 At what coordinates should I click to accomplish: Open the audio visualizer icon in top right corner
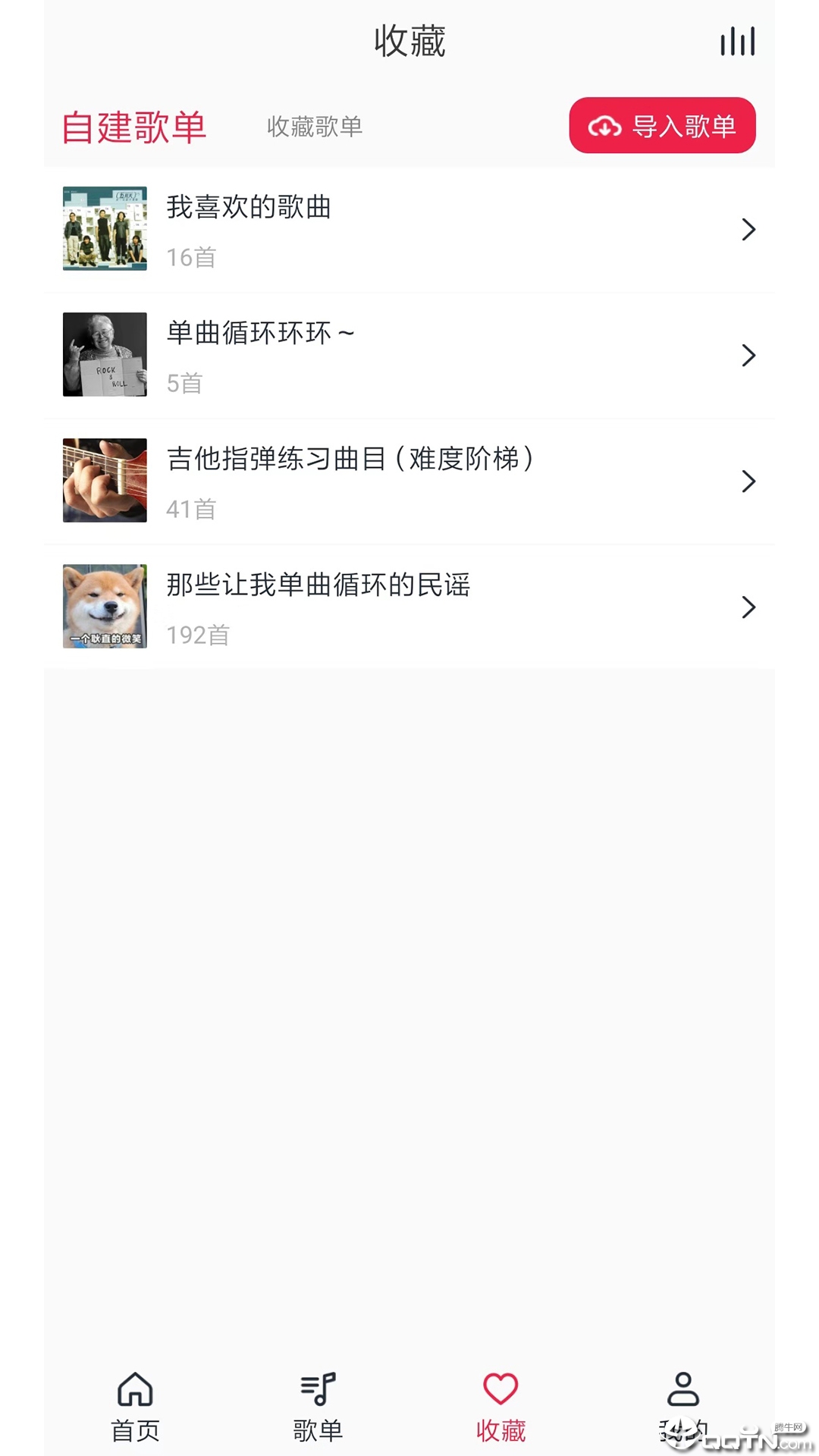coord(736,41)
